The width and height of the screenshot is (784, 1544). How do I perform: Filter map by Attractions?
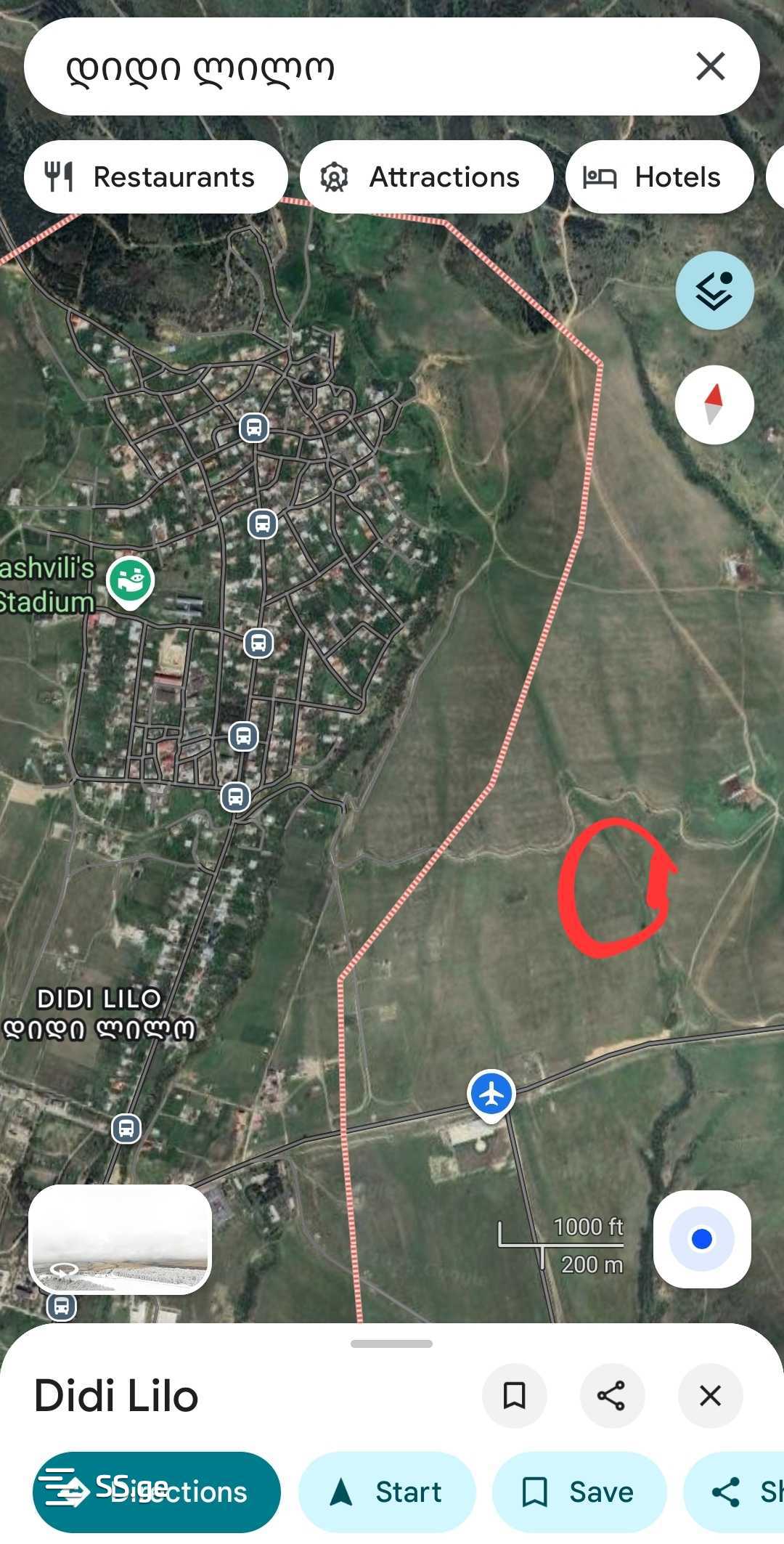pos(427,177)
